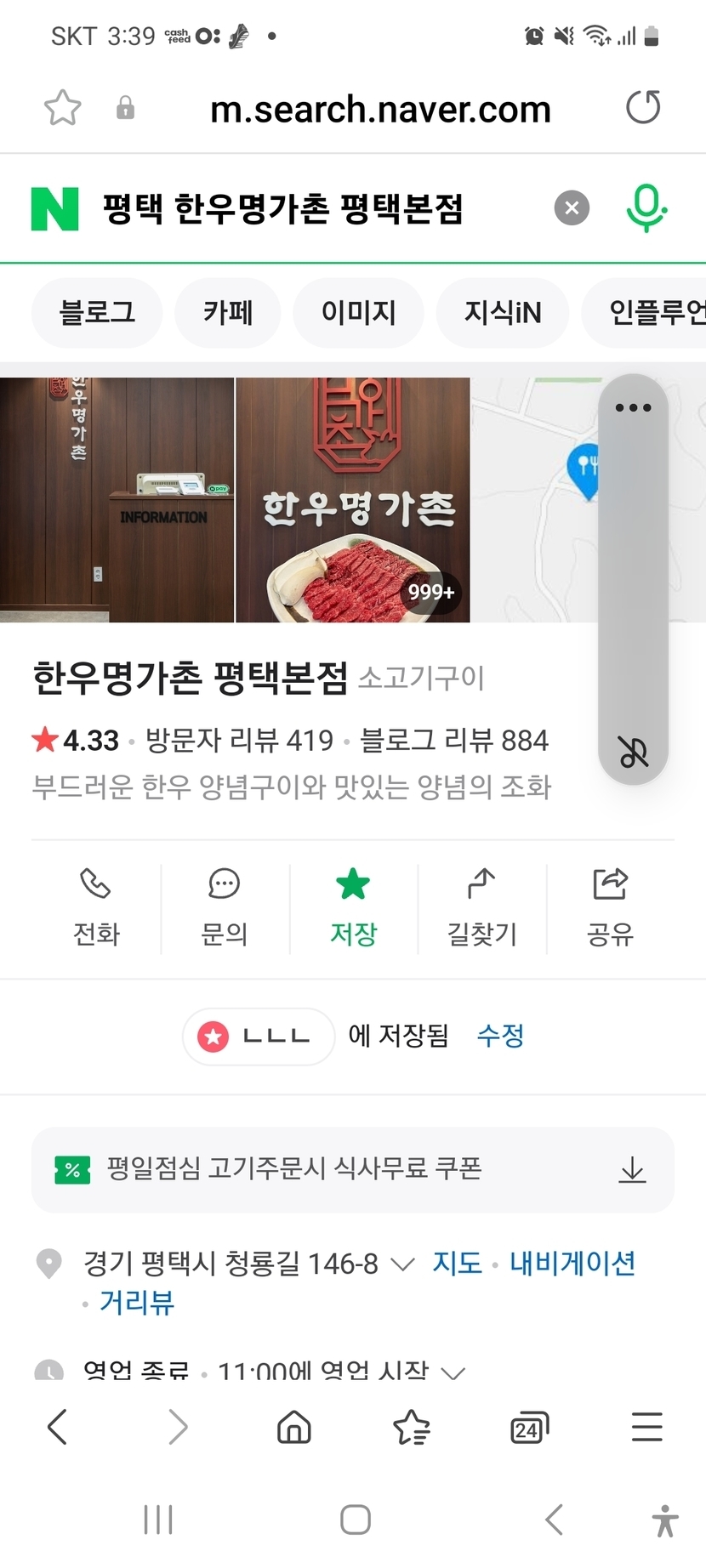
Task: Share this place via 공유
Action: click(610, 906)
